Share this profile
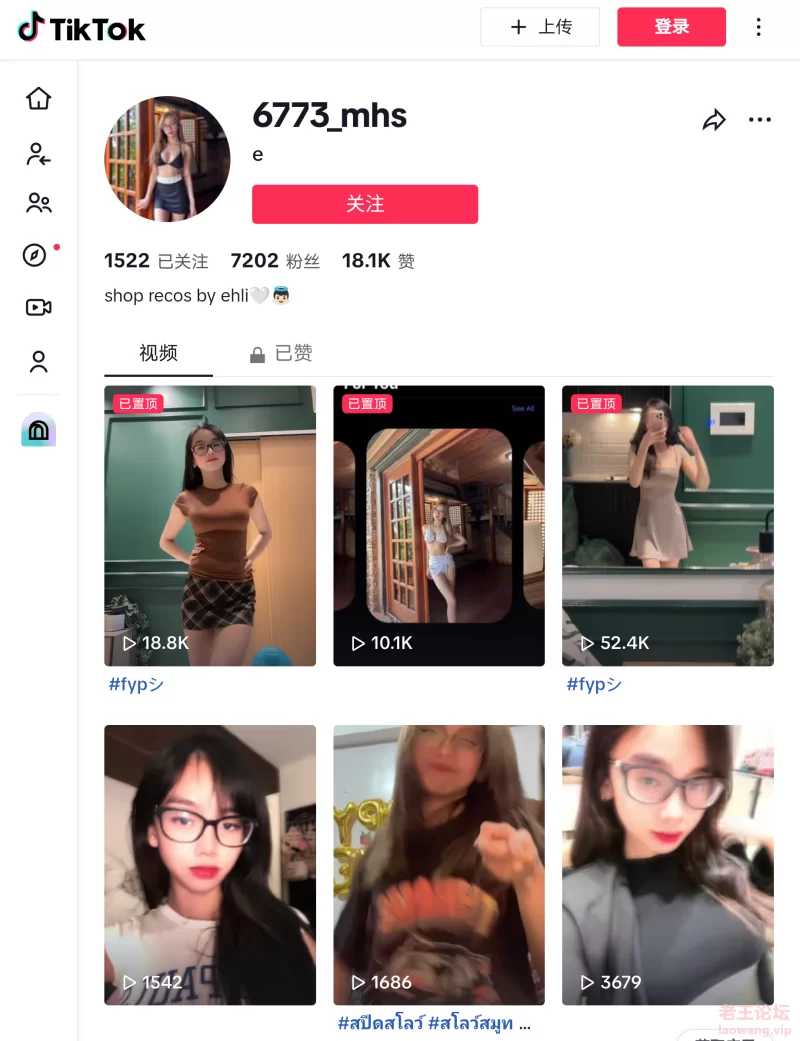The height and width of the screenshot is (1041, 800). click(x=714, y=121)
